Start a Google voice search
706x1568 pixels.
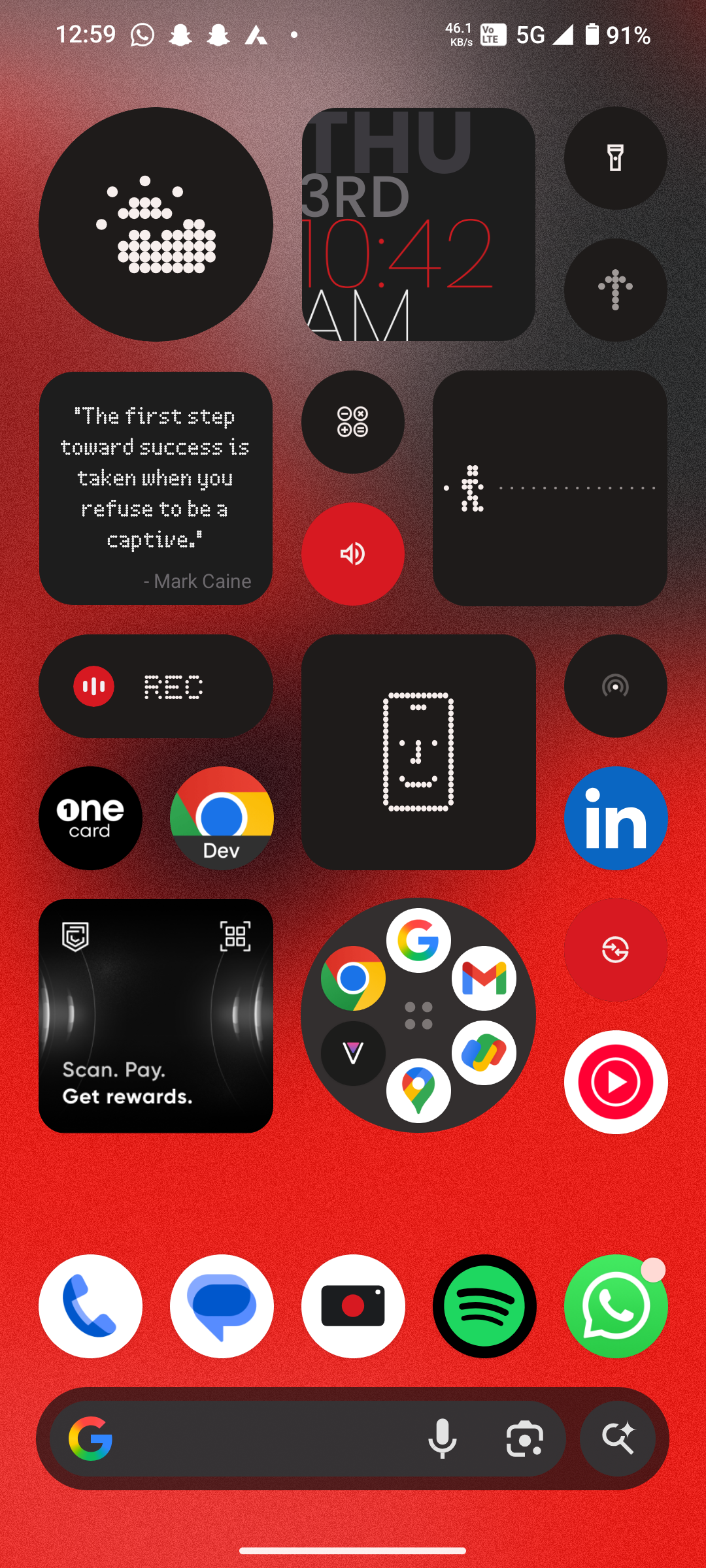[x=443, y=1439]
